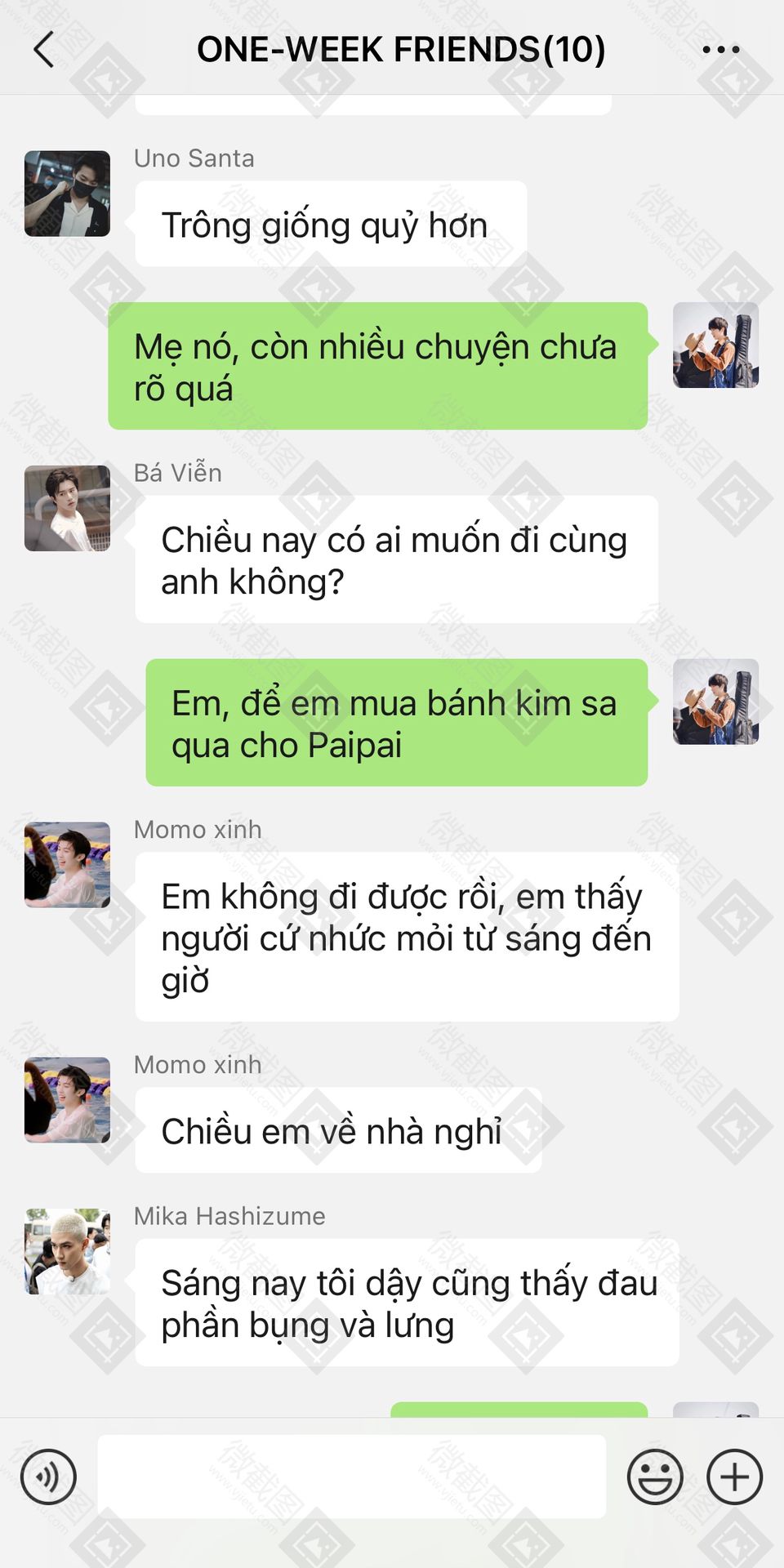The width and height of the screenshot is (784, 1568).
Task: View Mika Hashizume's profile avatar
Action: (67, 1251)
